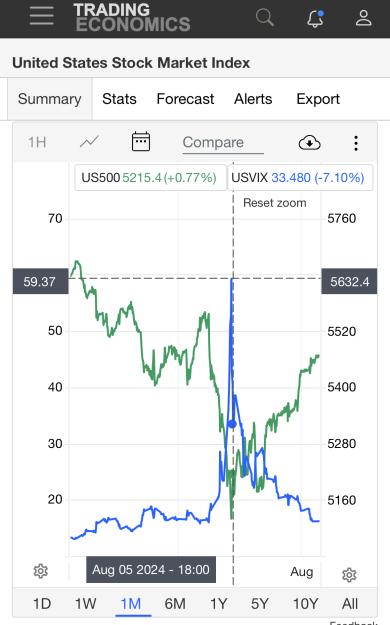Switch to the Forecast tab
This screenshot has height=625, width=390.
point(185,99)
